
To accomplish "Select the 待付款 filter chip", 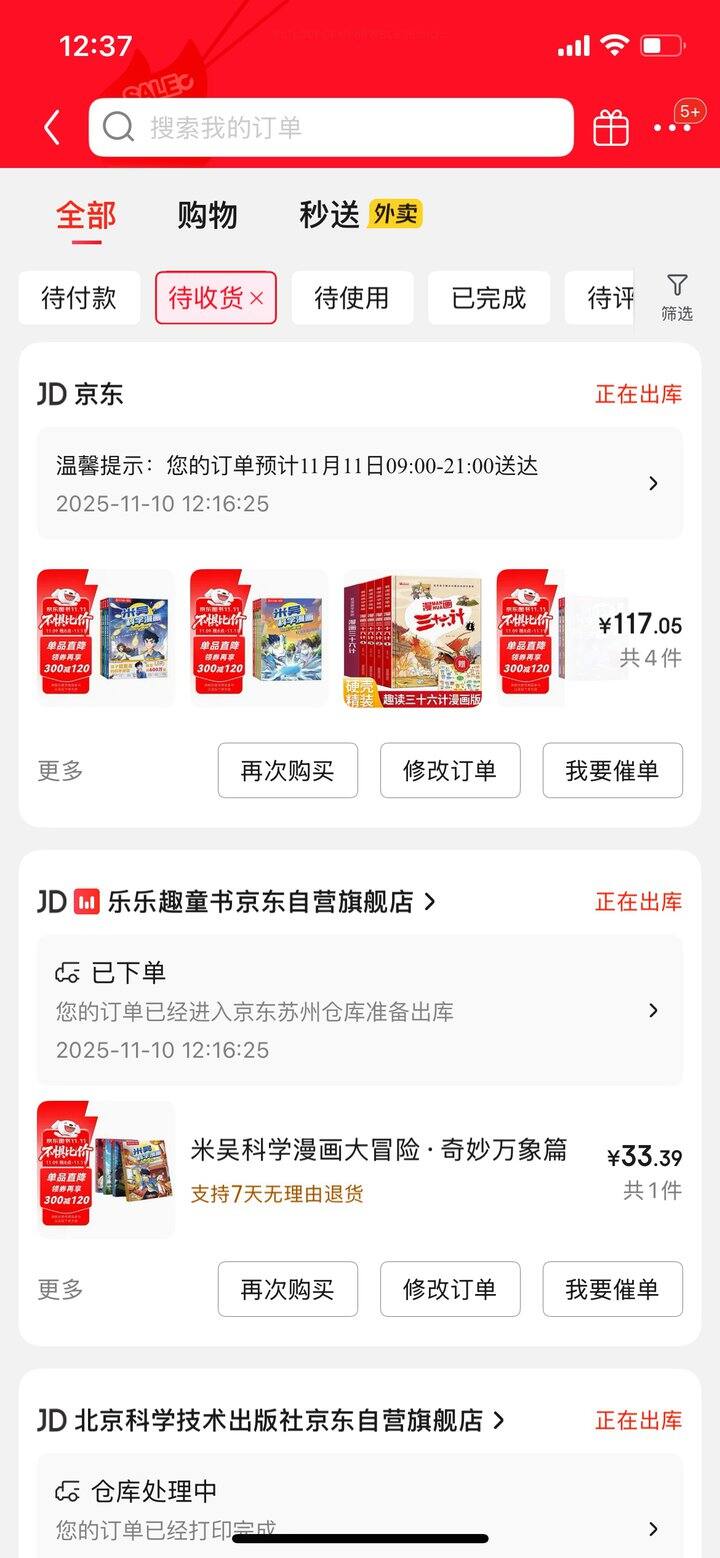I will pos(80,297).
